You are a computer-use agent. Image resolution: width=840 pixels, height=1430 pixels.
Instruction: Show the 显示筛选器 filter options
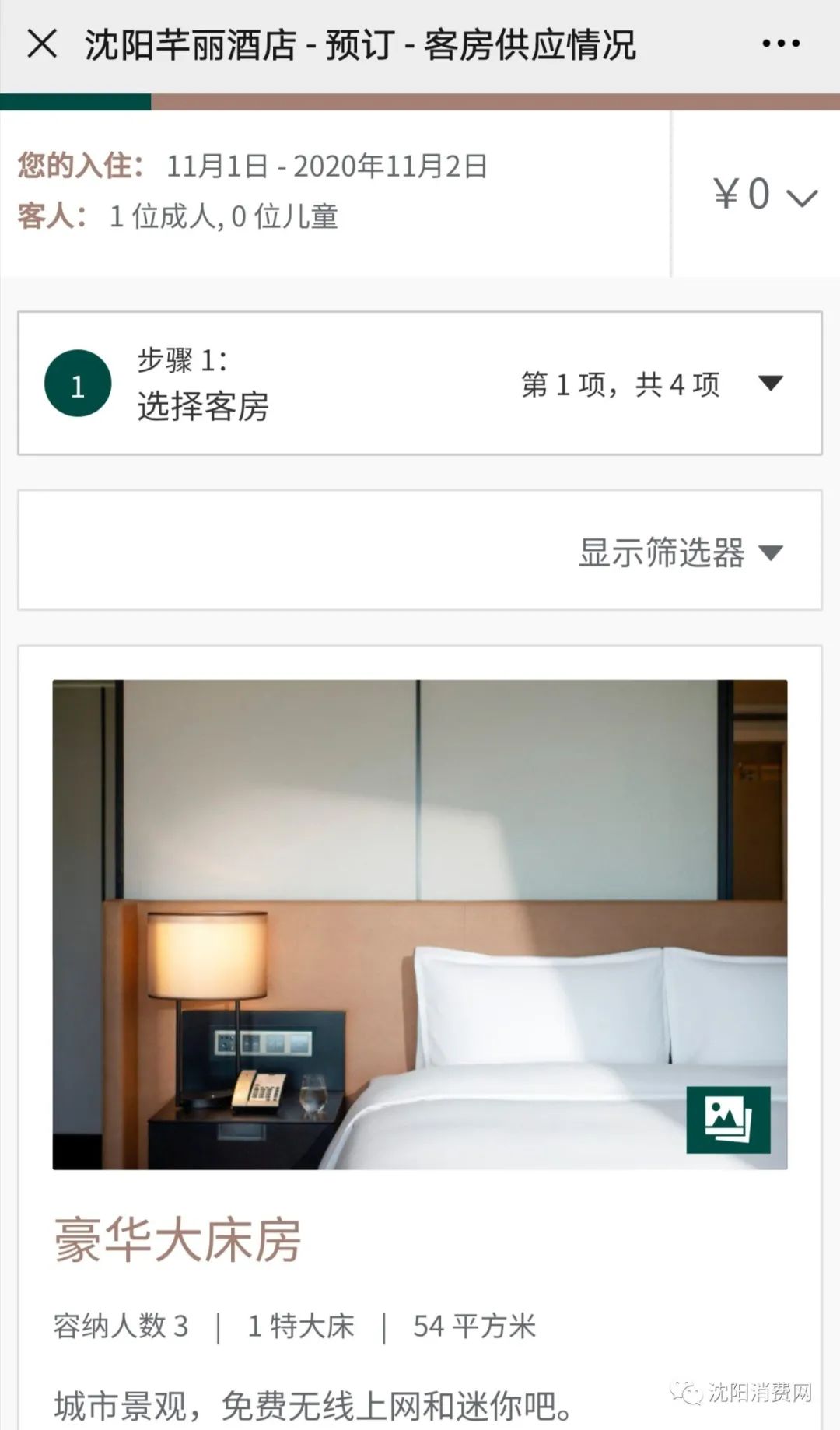click(681, 552)
